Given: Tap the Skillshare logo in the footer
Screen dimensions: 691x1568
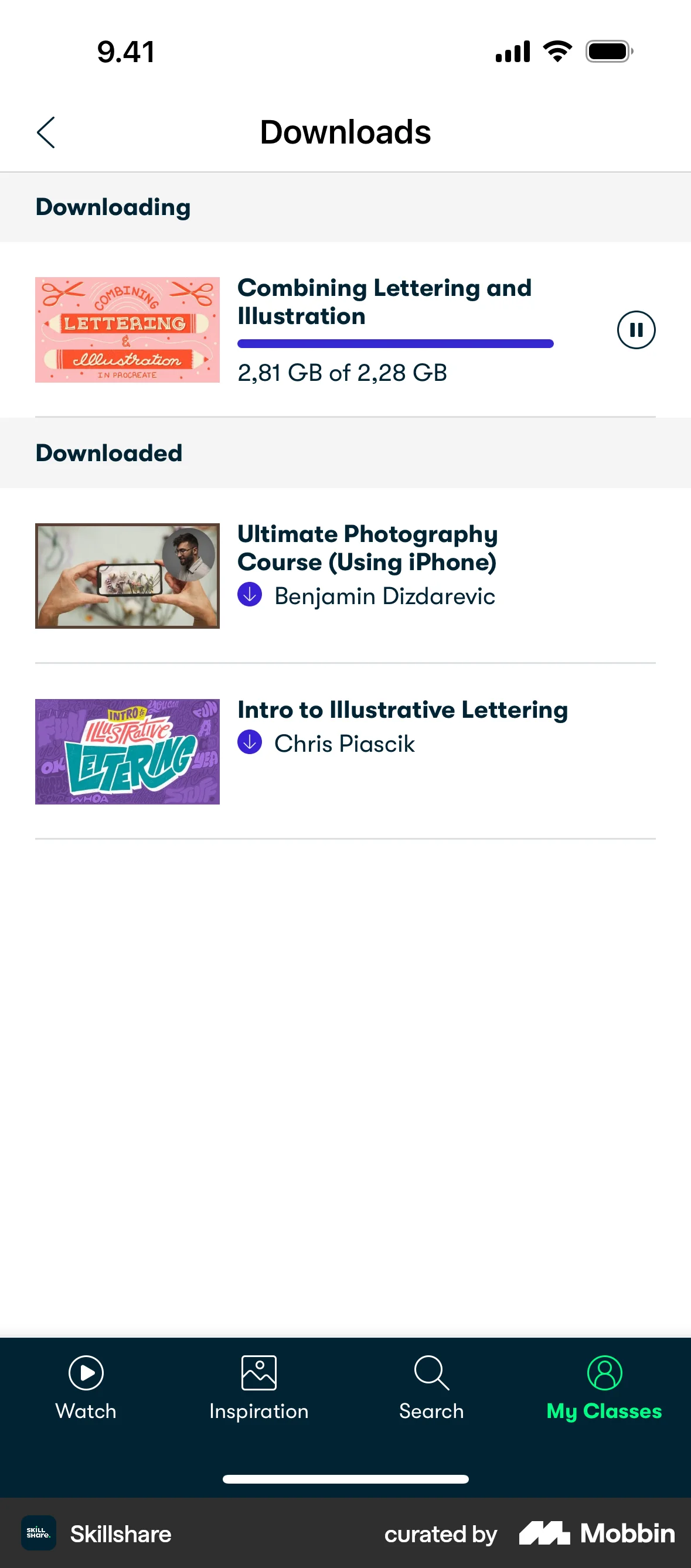Looking at the screenshot, I should point(38,1533).
